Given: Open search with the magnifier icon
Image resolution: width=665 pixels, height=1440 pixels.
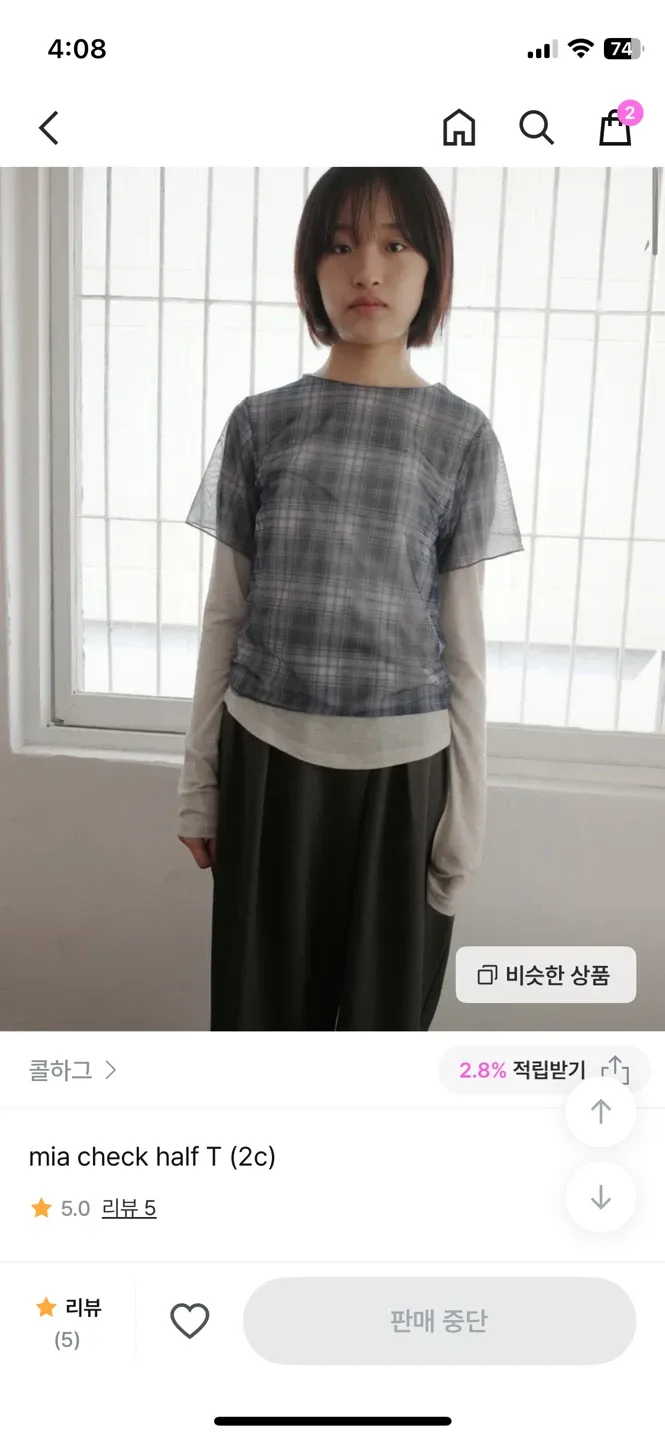Looking at the screenshot, I should click(x=536, y=128).
